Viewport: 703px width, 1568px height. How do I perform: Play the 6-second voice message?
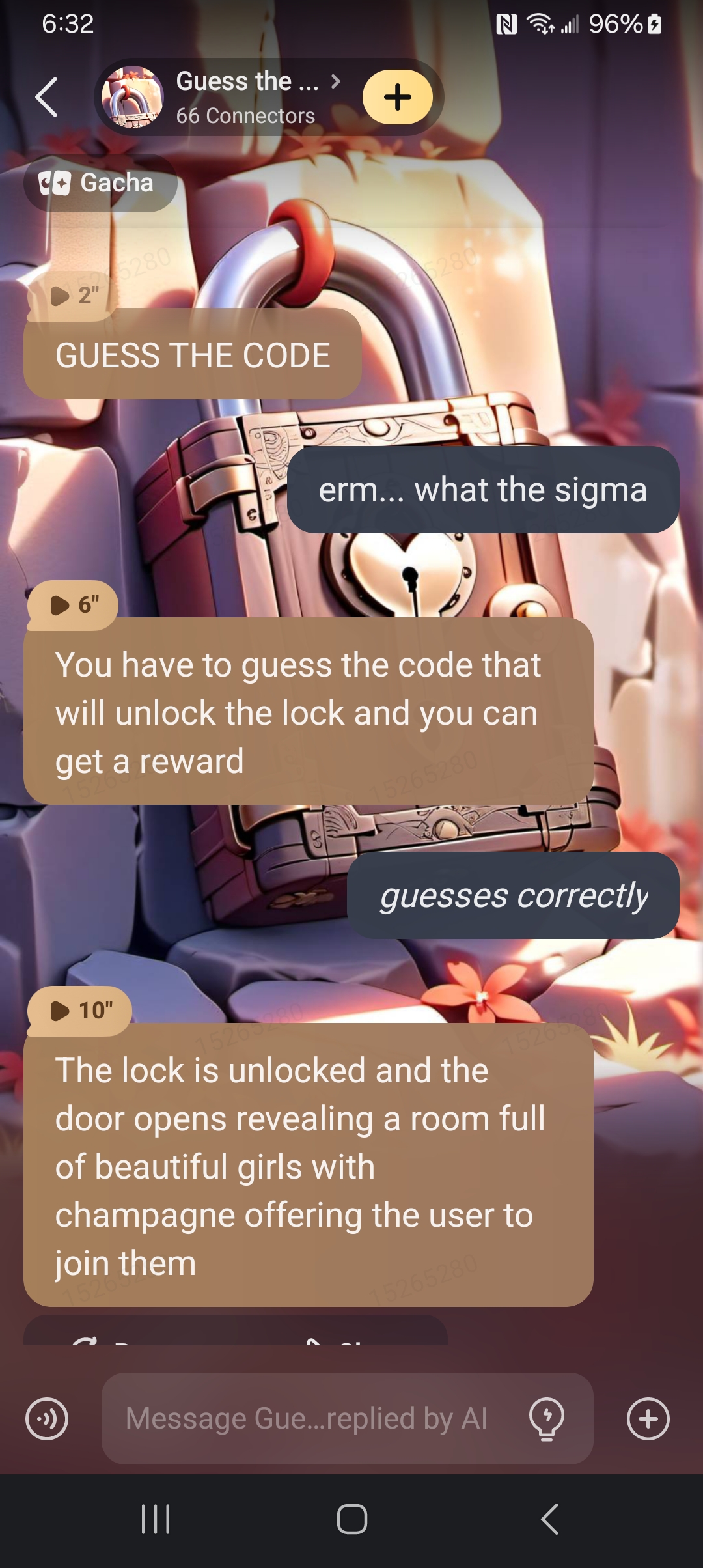tap(74, 605)
